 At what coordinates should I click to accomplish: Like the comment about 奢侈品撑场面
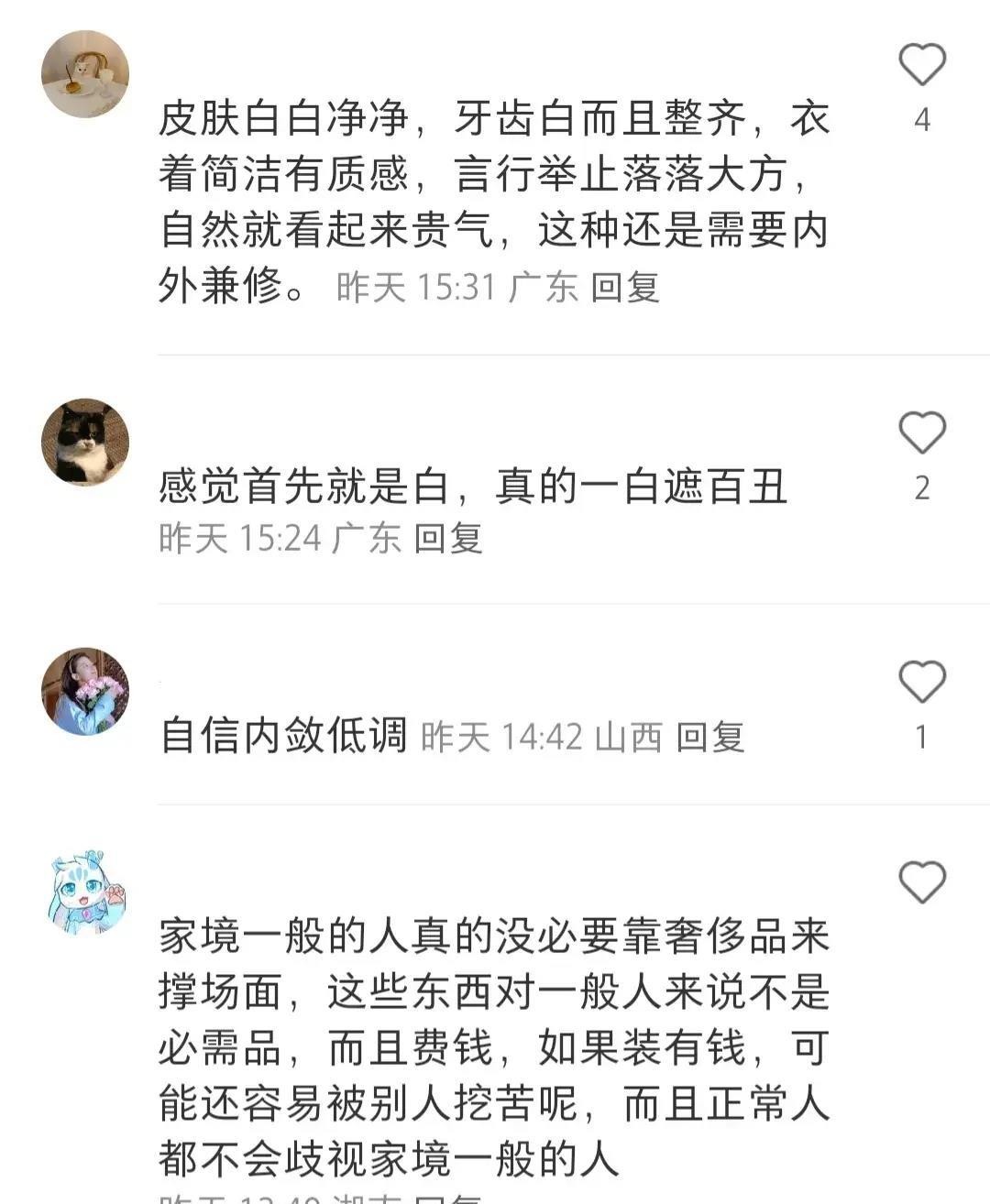[x=921, y=882]
